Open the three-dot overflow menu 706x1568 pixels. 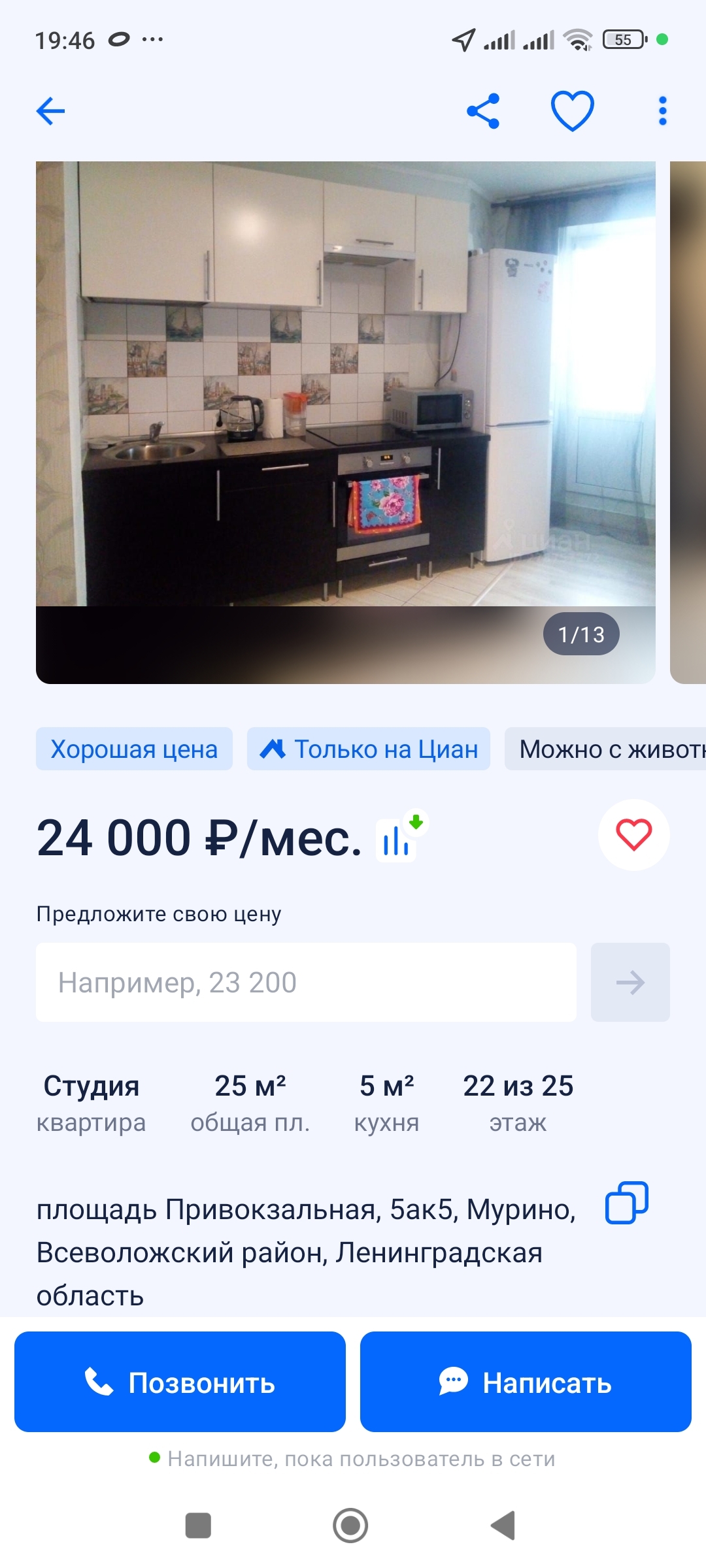click(662, 111)
